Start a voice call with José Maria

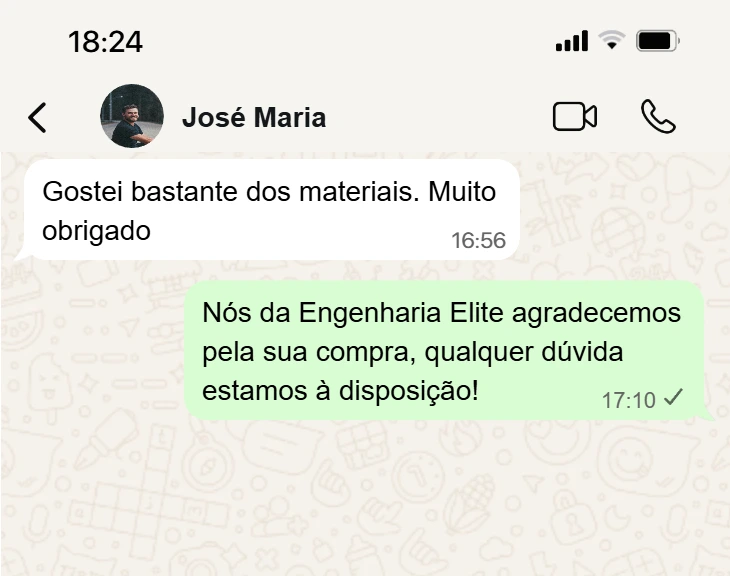click(x=658, y=117)
